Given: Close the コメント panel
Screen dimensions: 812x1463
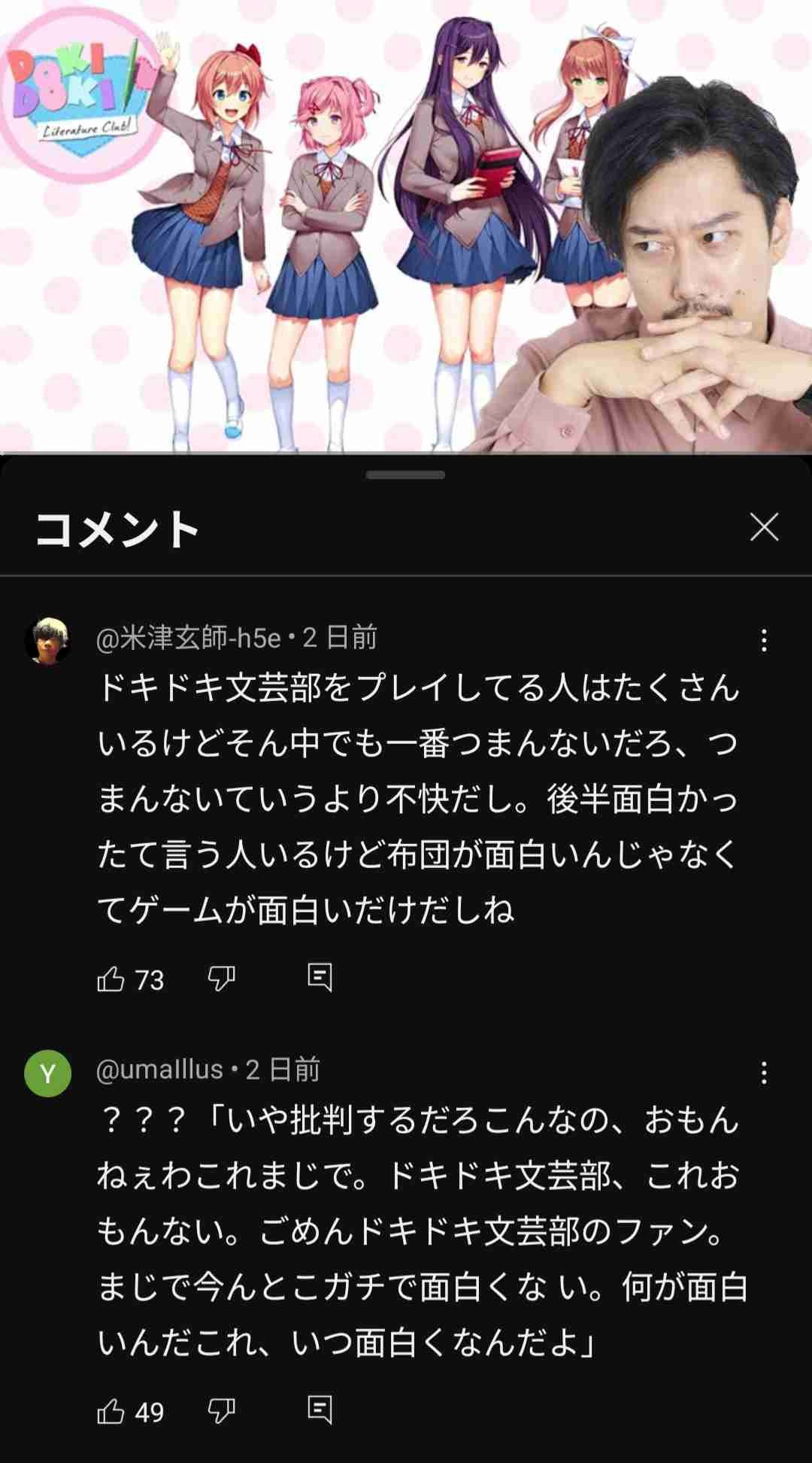Looking at the screenshot, I should (764, 527).
